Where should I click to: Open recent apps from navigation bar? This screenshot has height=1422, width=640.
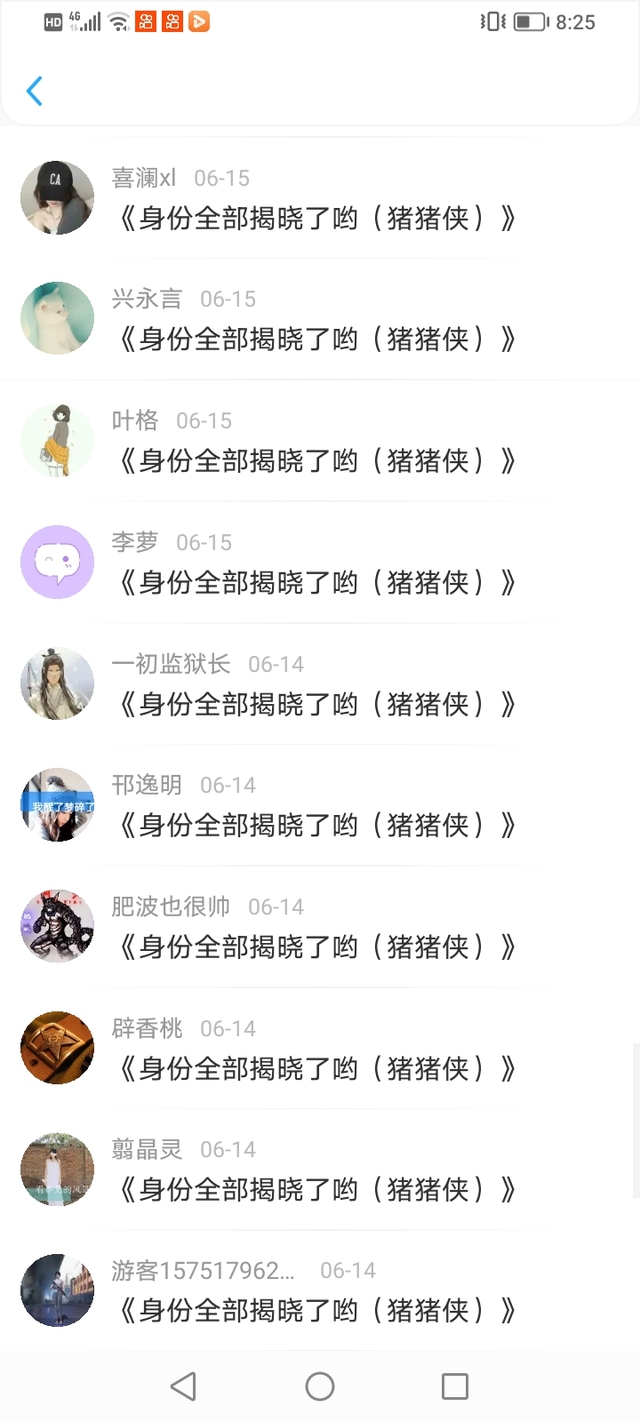point(455,1386)
